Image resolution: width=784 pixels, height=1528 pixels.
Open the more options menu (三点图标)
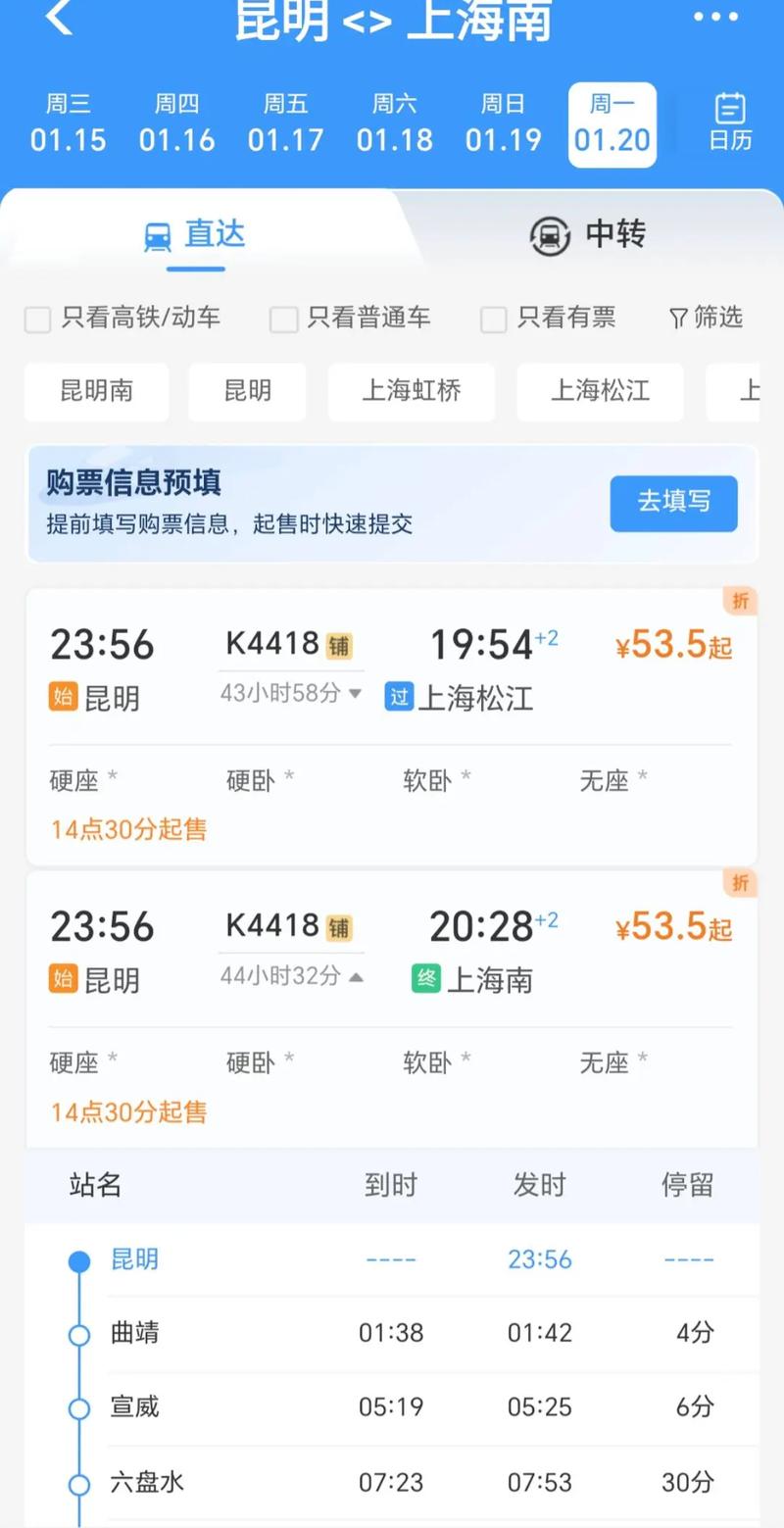[x=715, y=18]
